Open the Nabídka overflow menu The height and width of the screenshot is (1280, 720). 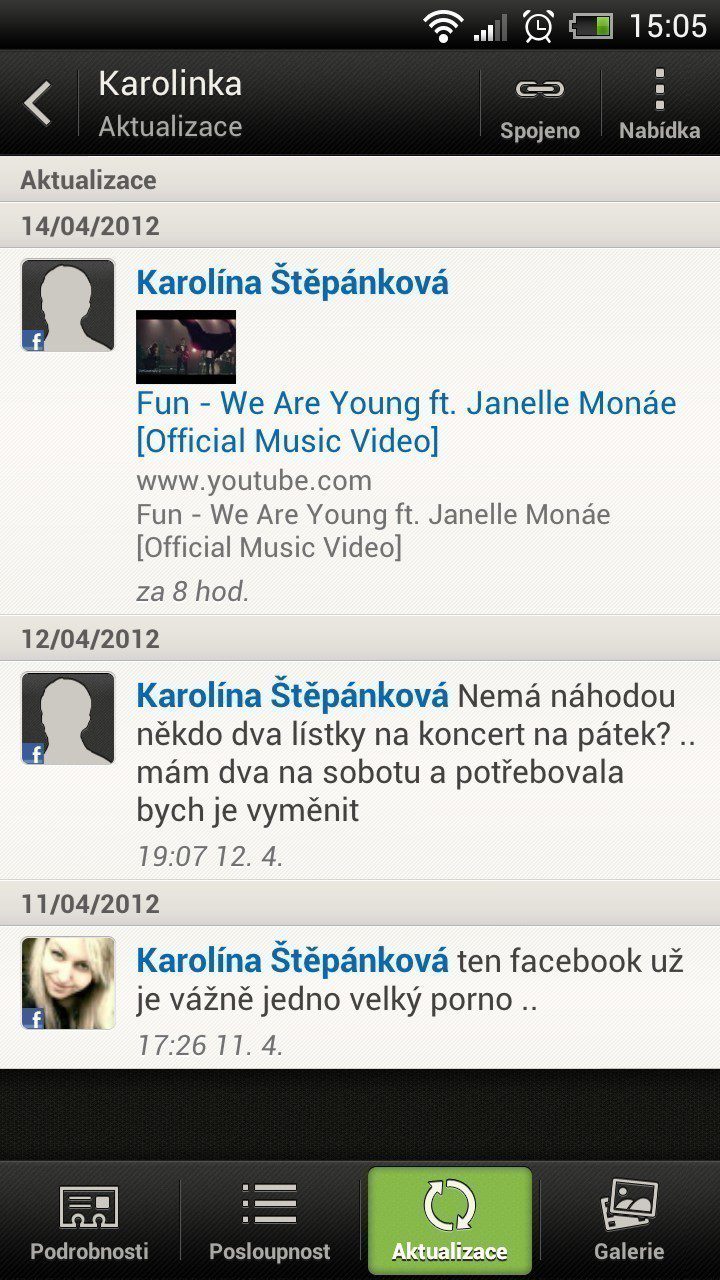tap(659, 104)
